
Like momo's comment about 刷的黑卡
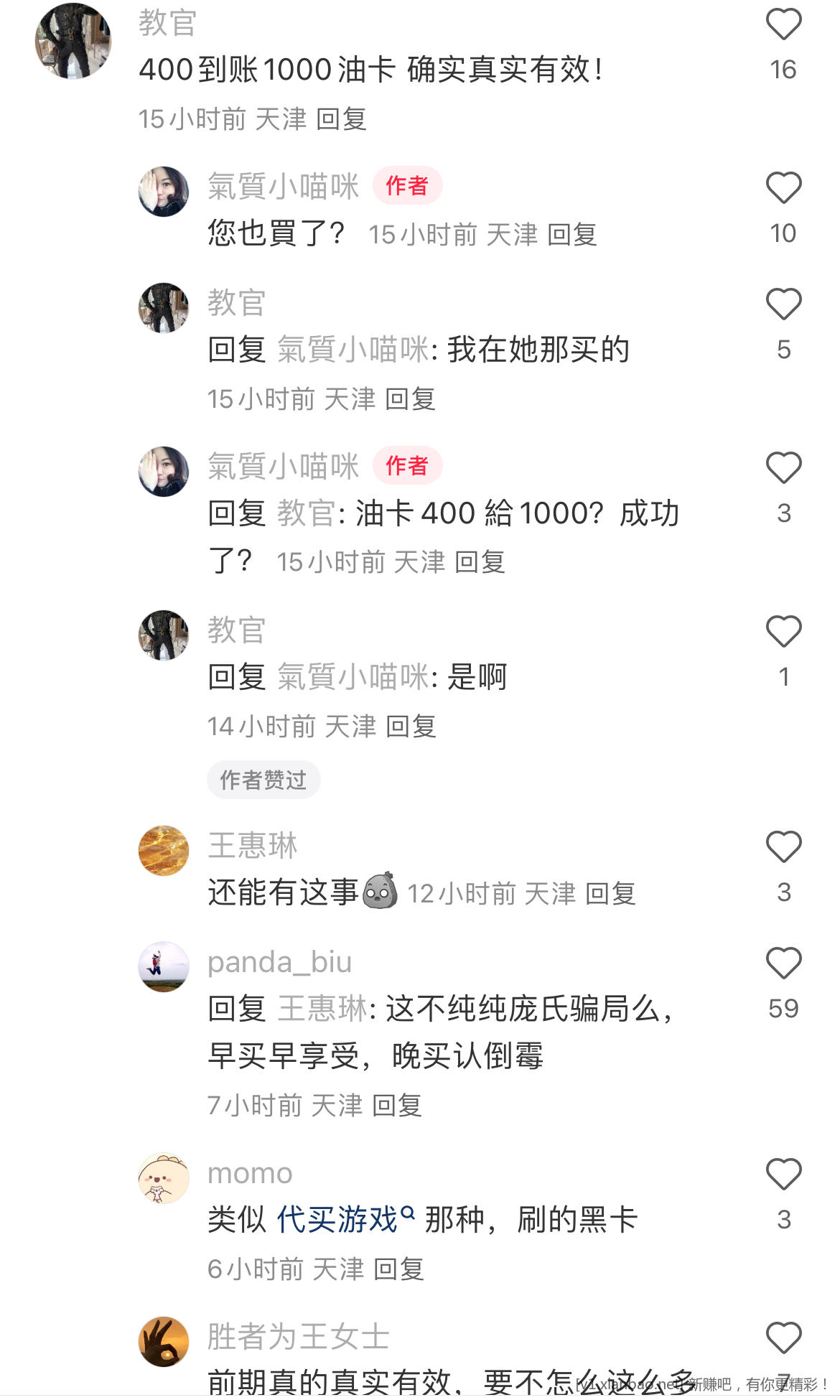tap(783, 1175)
